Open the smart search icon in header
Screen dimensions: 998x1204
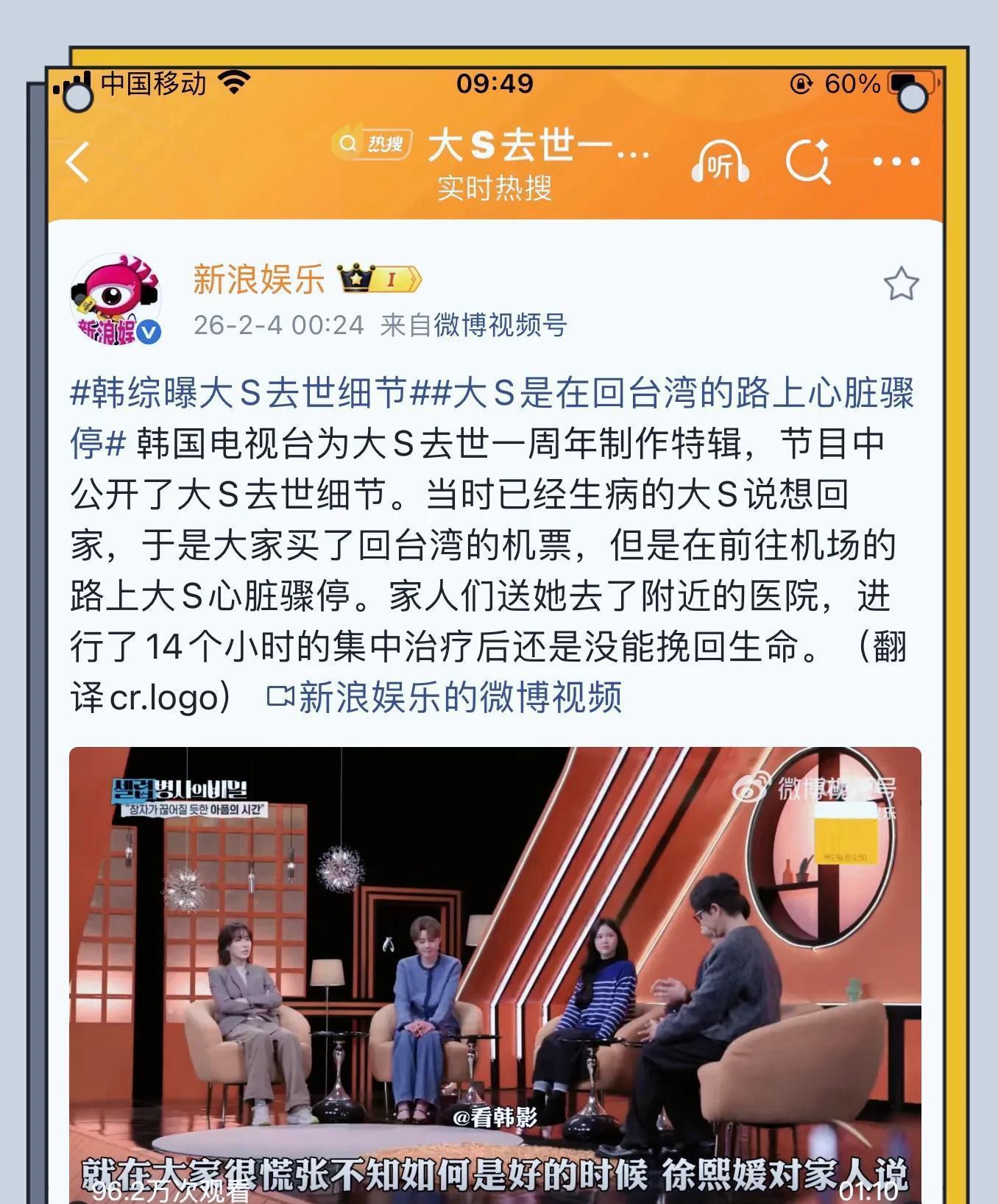click(807, 162)
